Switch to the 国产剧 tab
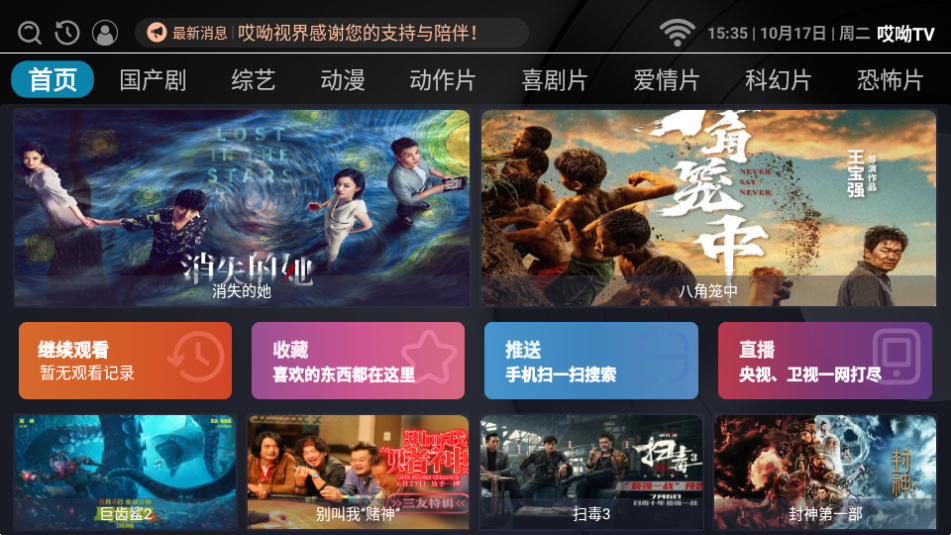The image size is (951, 535). [153, 80]
